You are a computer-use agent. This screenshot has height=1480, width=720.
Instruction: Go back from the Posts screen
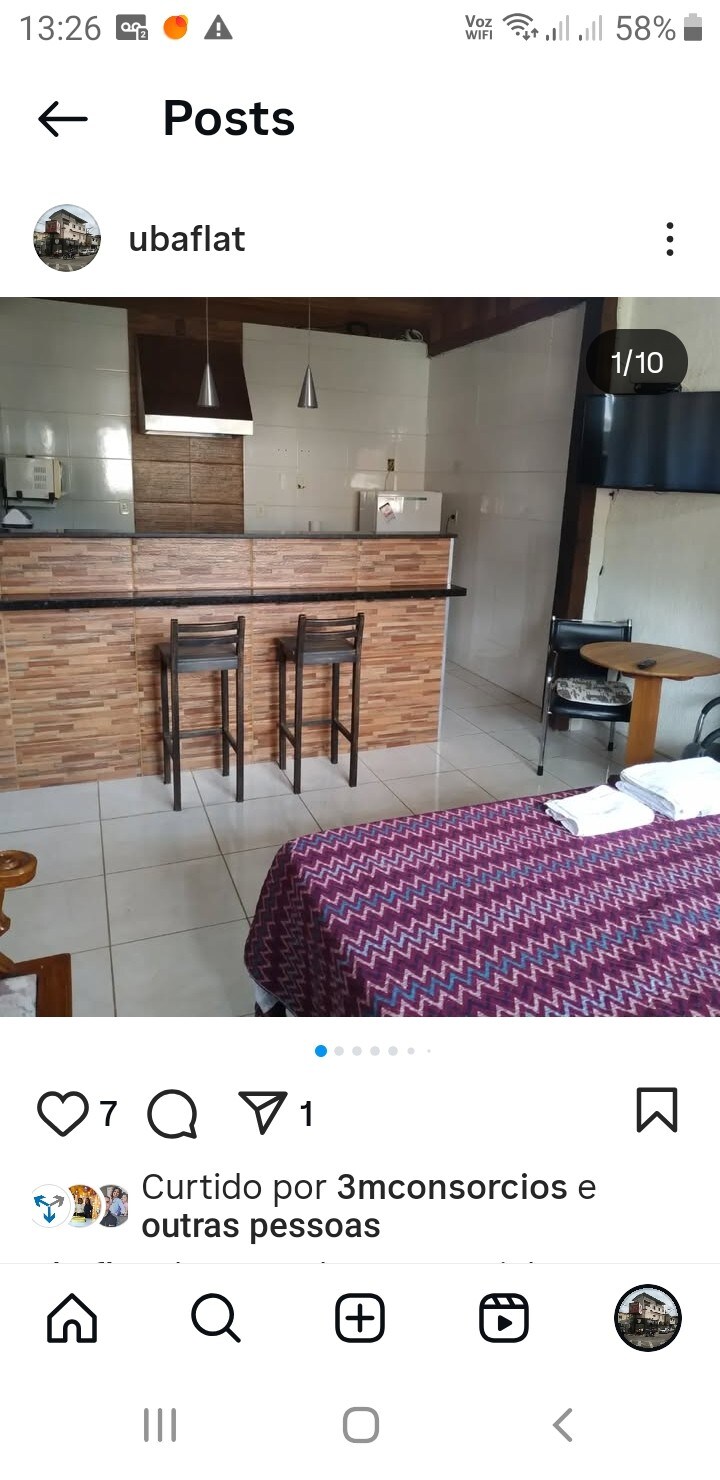62,119
